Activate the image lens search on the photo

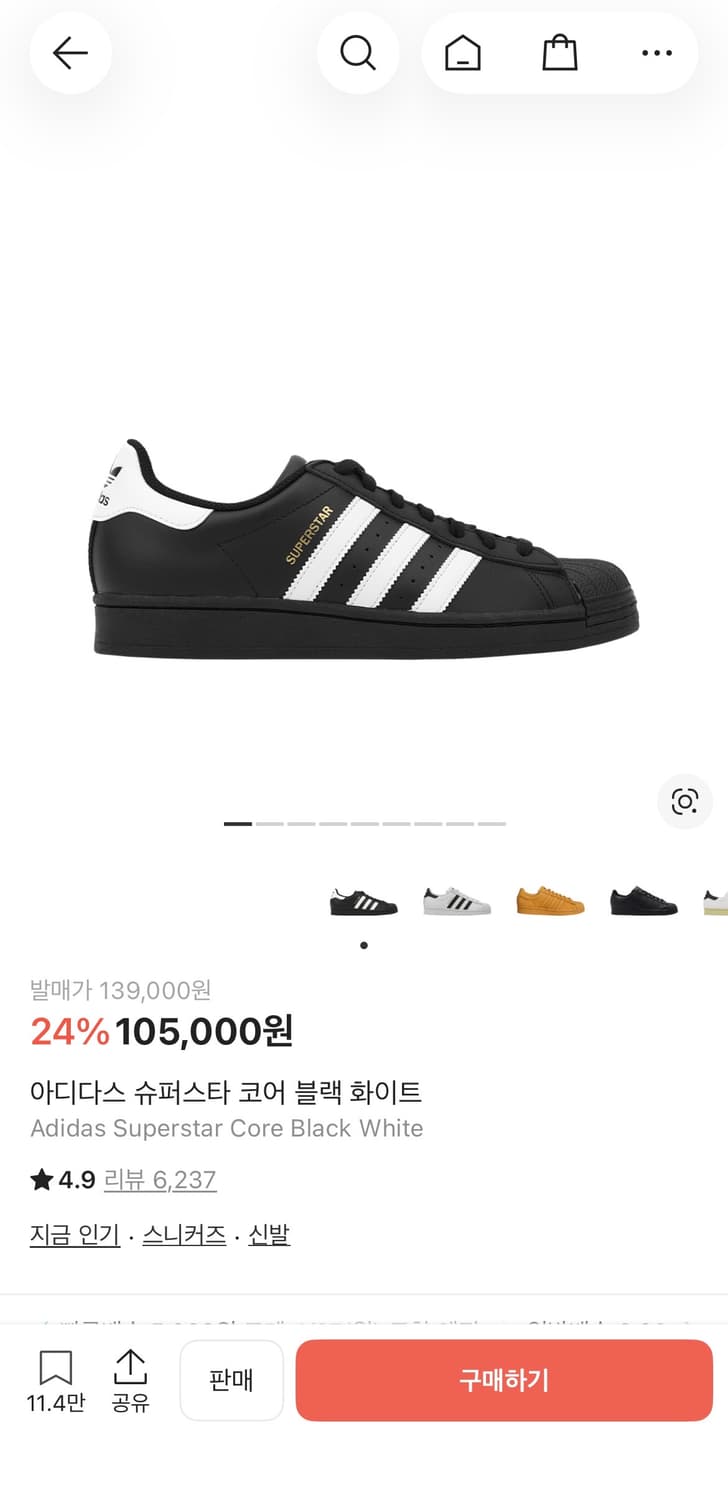click(684, 801)
